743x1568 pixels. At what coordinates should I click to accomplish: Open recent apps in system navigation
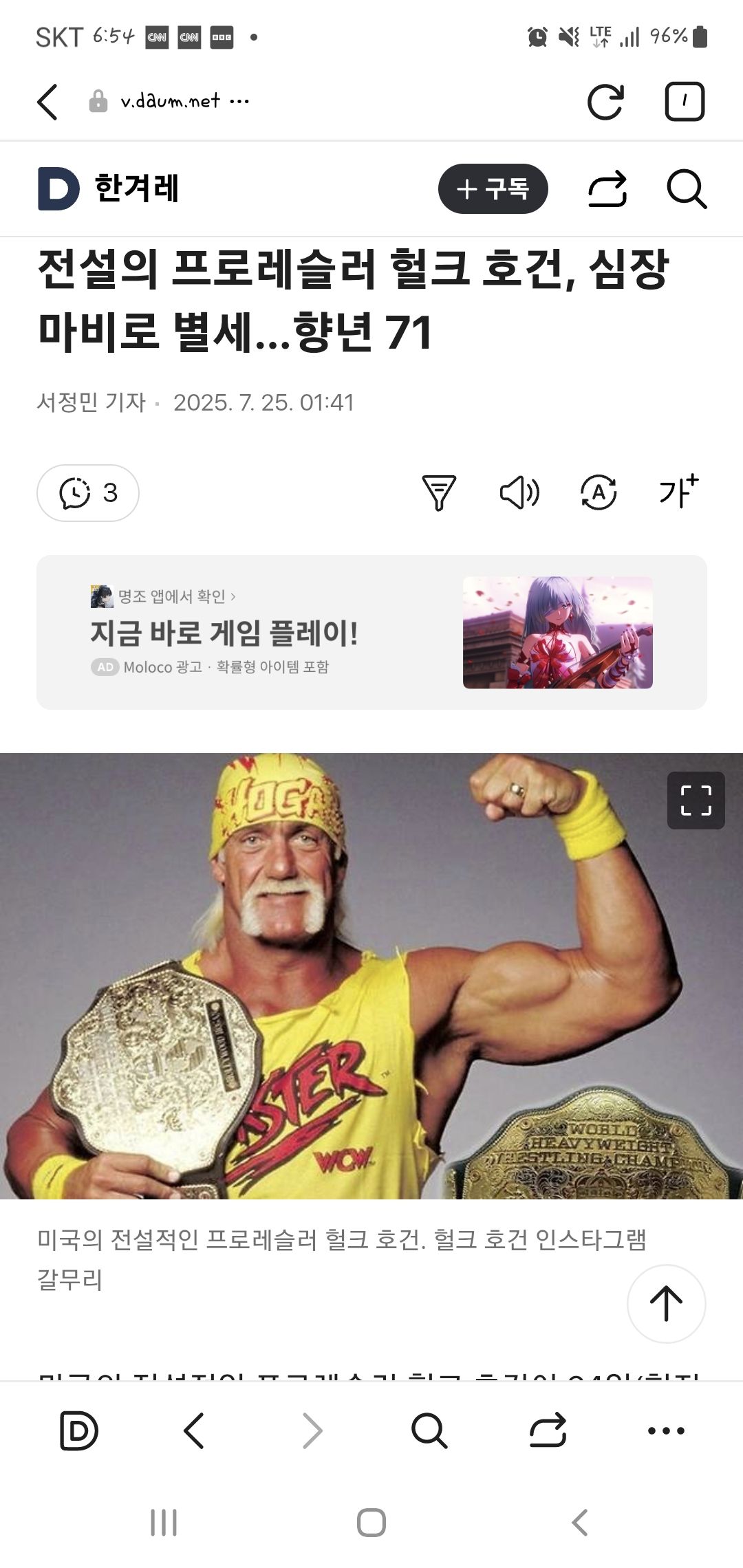click(164, 1523)
